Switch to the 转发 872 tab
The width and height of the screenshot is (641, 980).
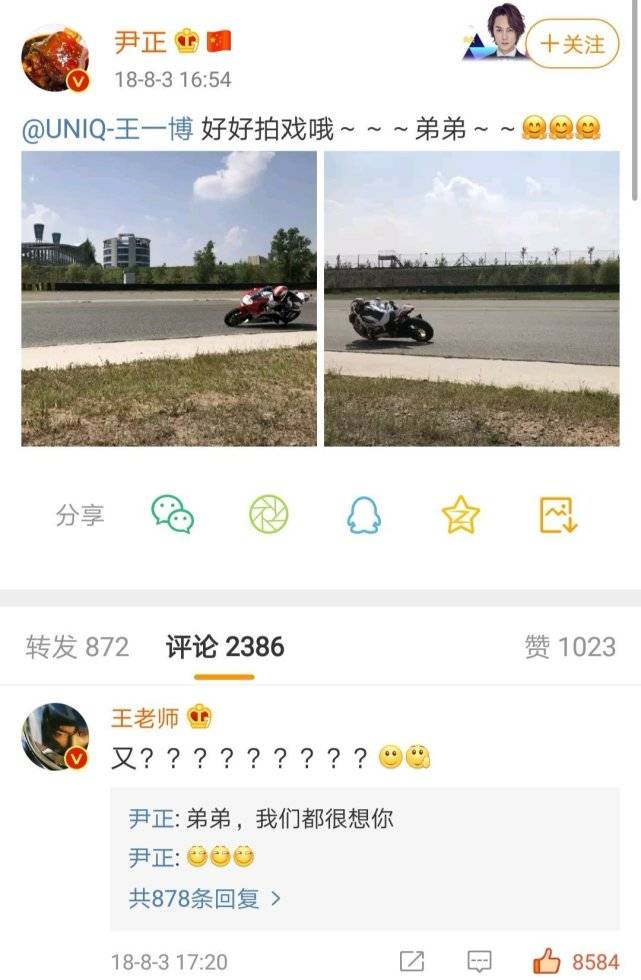77,647
